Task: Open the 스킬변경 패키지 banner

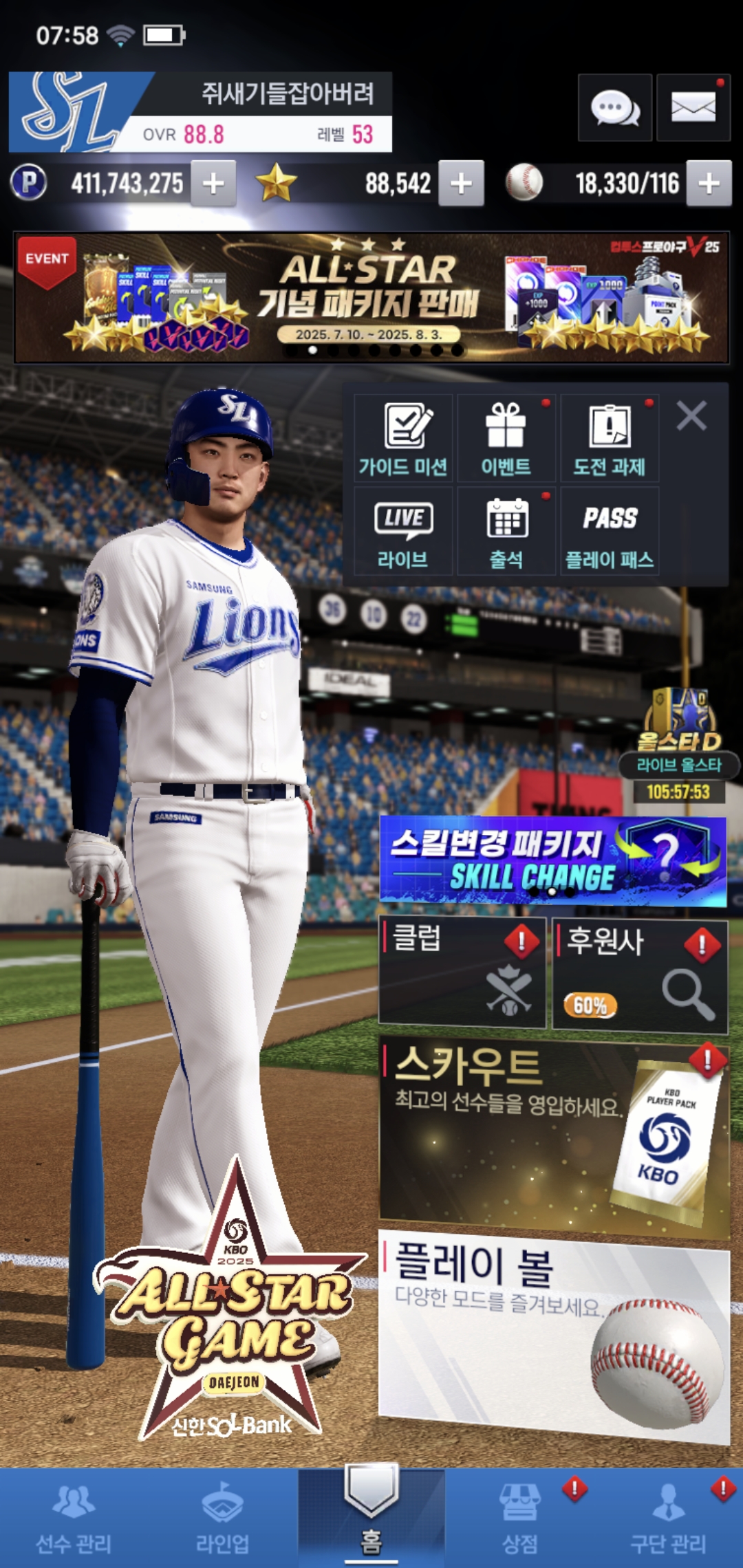Action: tap(553, 861)
